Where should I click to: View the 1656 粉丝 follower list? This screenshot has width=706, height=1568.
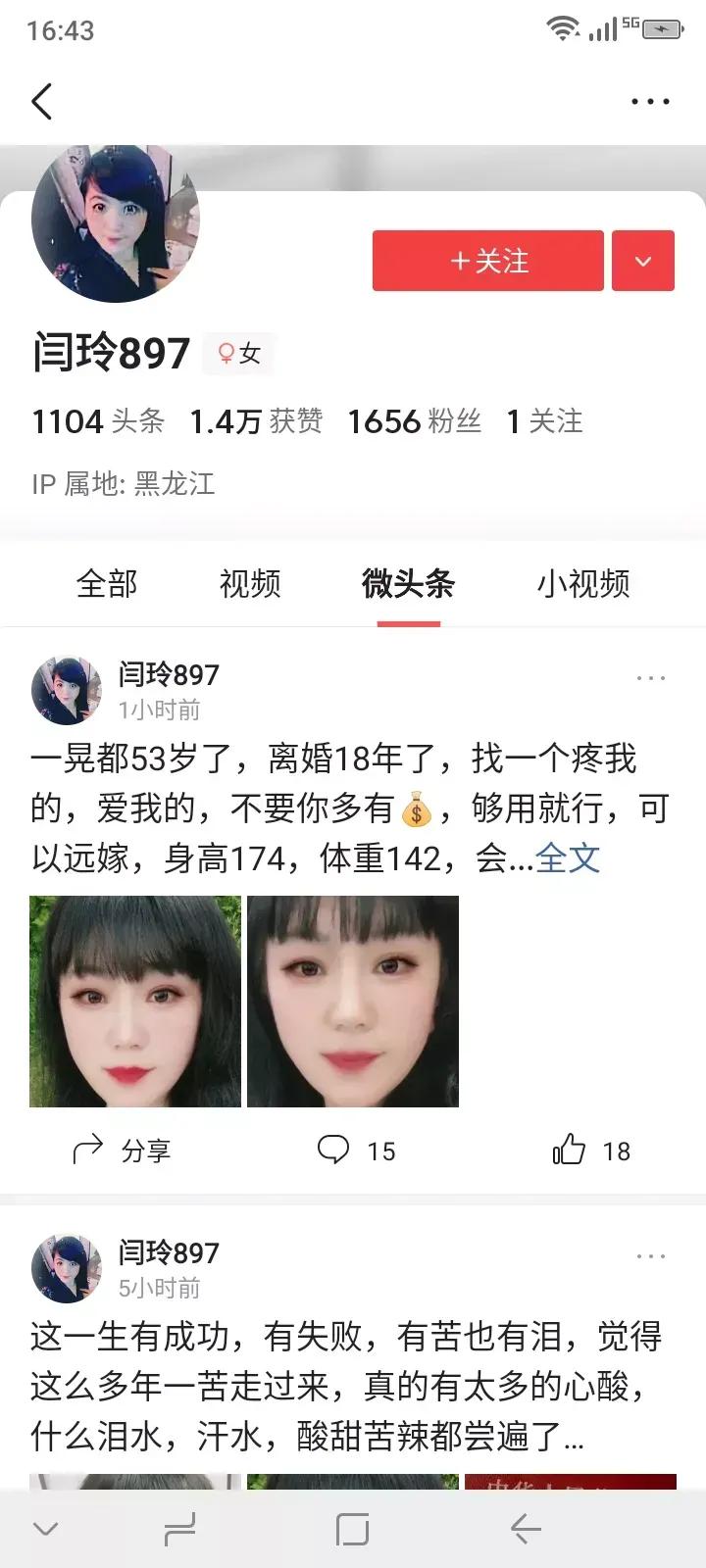(x=415, y=420)
